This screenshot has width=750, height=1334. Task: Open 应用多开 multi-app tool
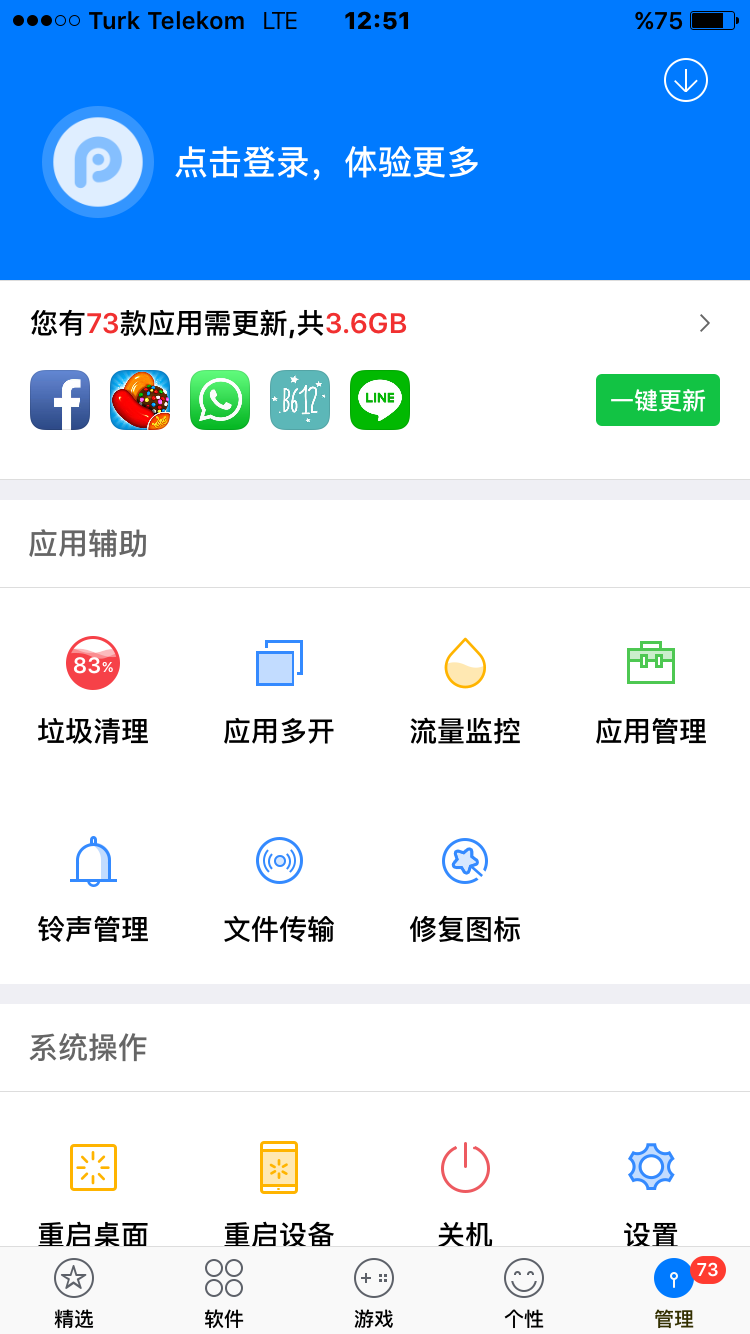tap(279, 692)
